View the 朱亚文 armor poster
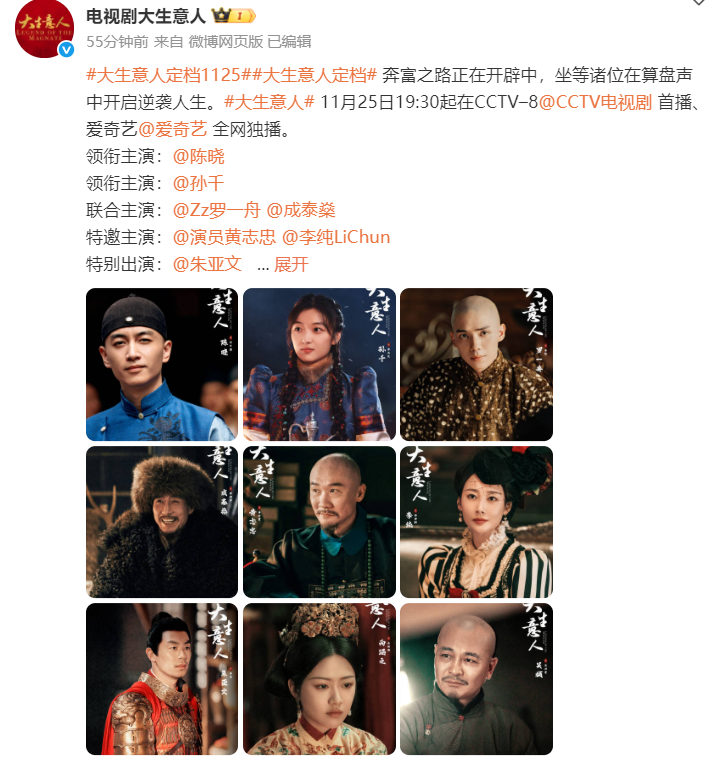718x767 pixels. (162, 678)
